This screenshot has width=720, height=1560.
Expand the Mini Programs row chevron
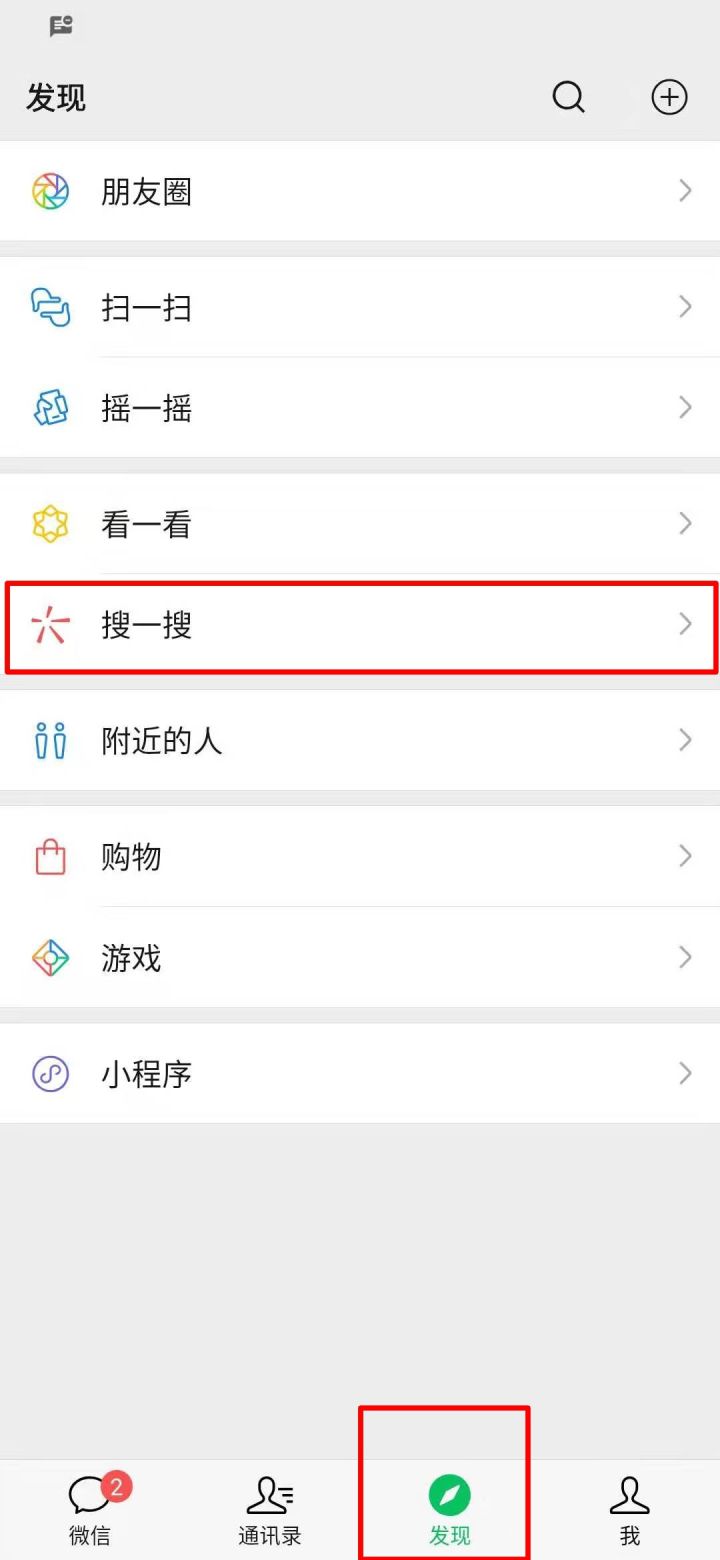click(x=685, y=1073)
